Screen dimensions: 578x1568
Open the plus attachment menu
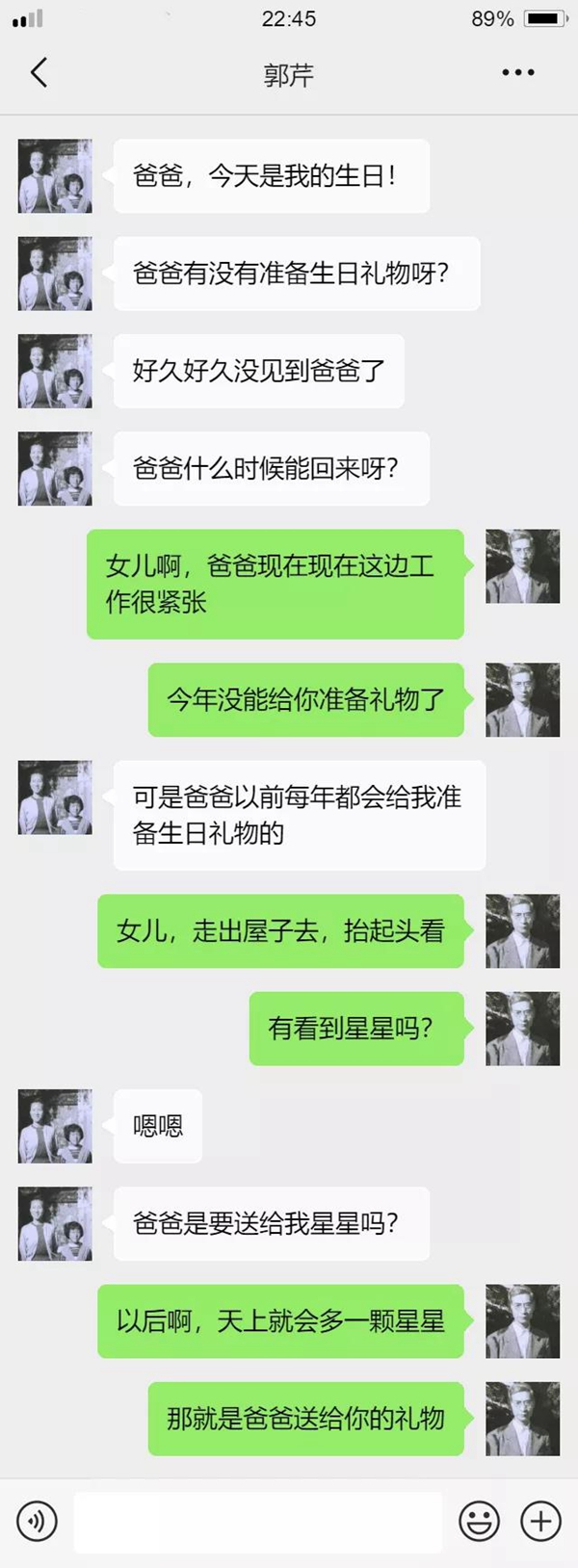click(540, 1522)
